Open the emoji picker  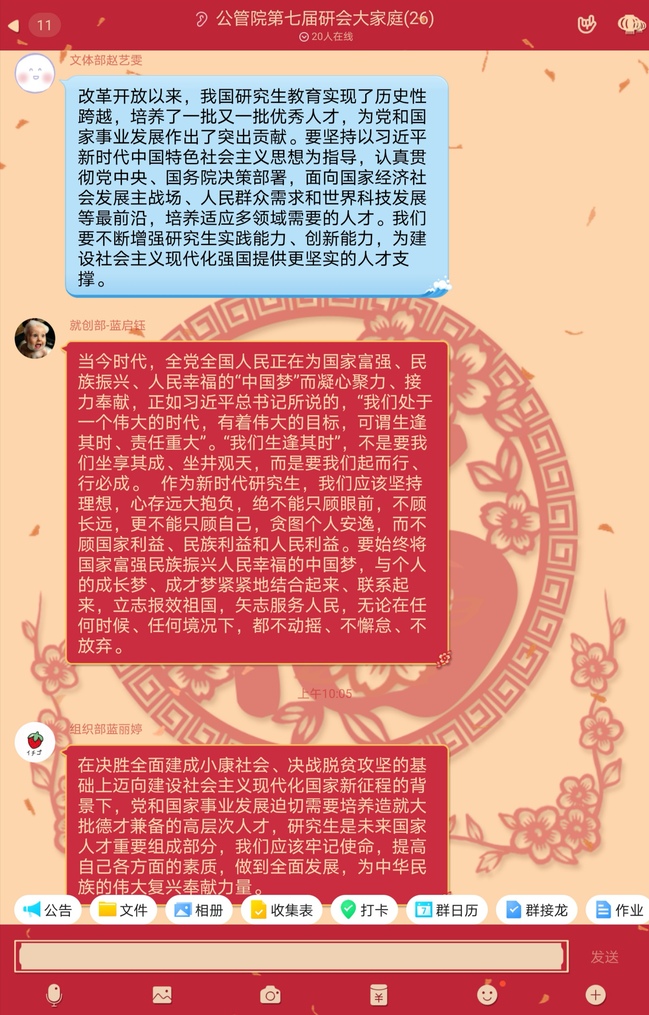(487, 994)
